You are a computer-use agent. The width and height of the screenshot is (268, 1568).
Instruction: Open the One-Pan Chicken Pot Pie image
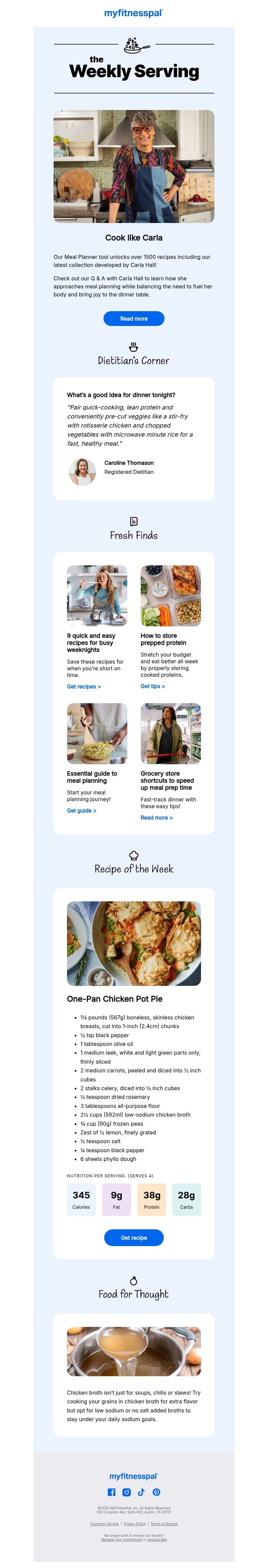pyautogui.click(x=134, y=944)
